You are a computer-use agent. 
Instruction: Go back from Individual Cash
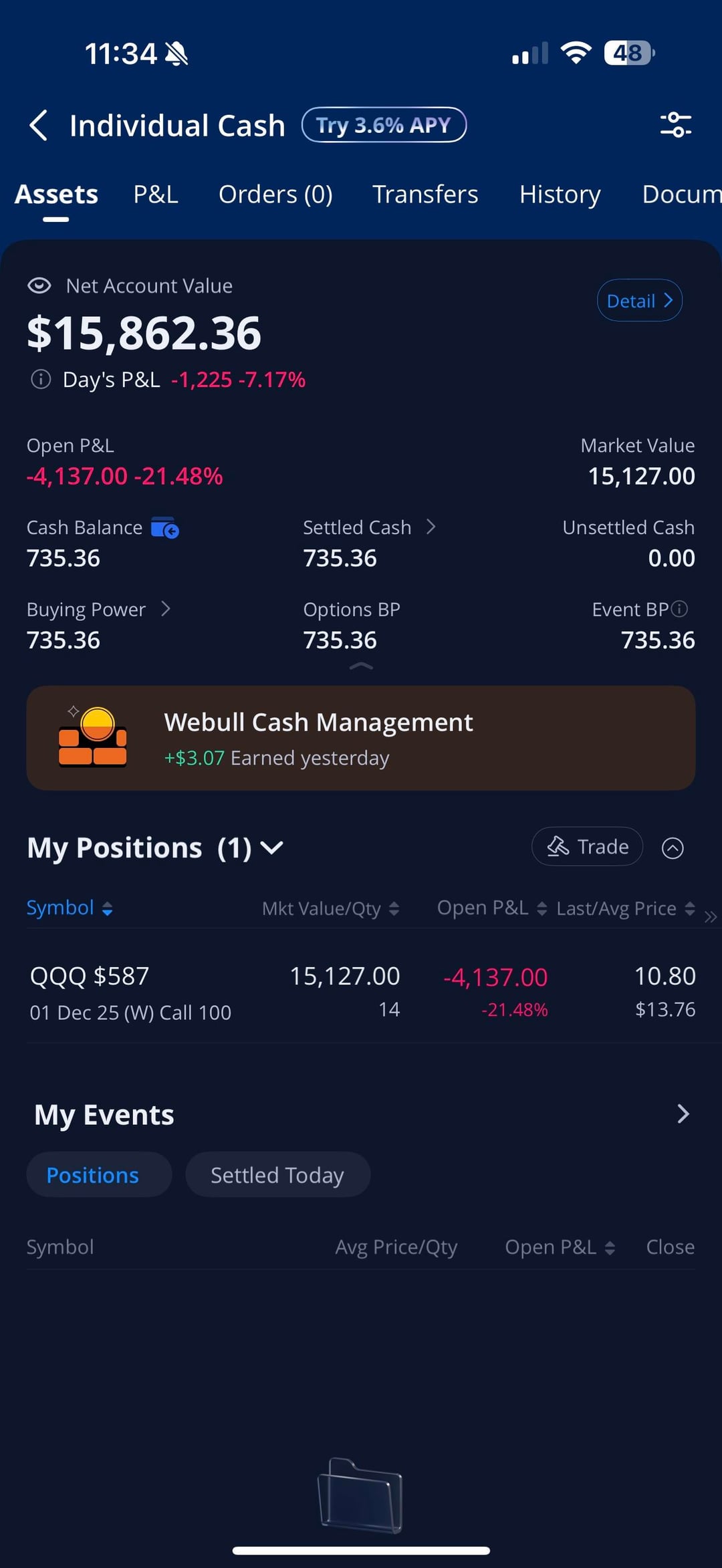[39, 125]
